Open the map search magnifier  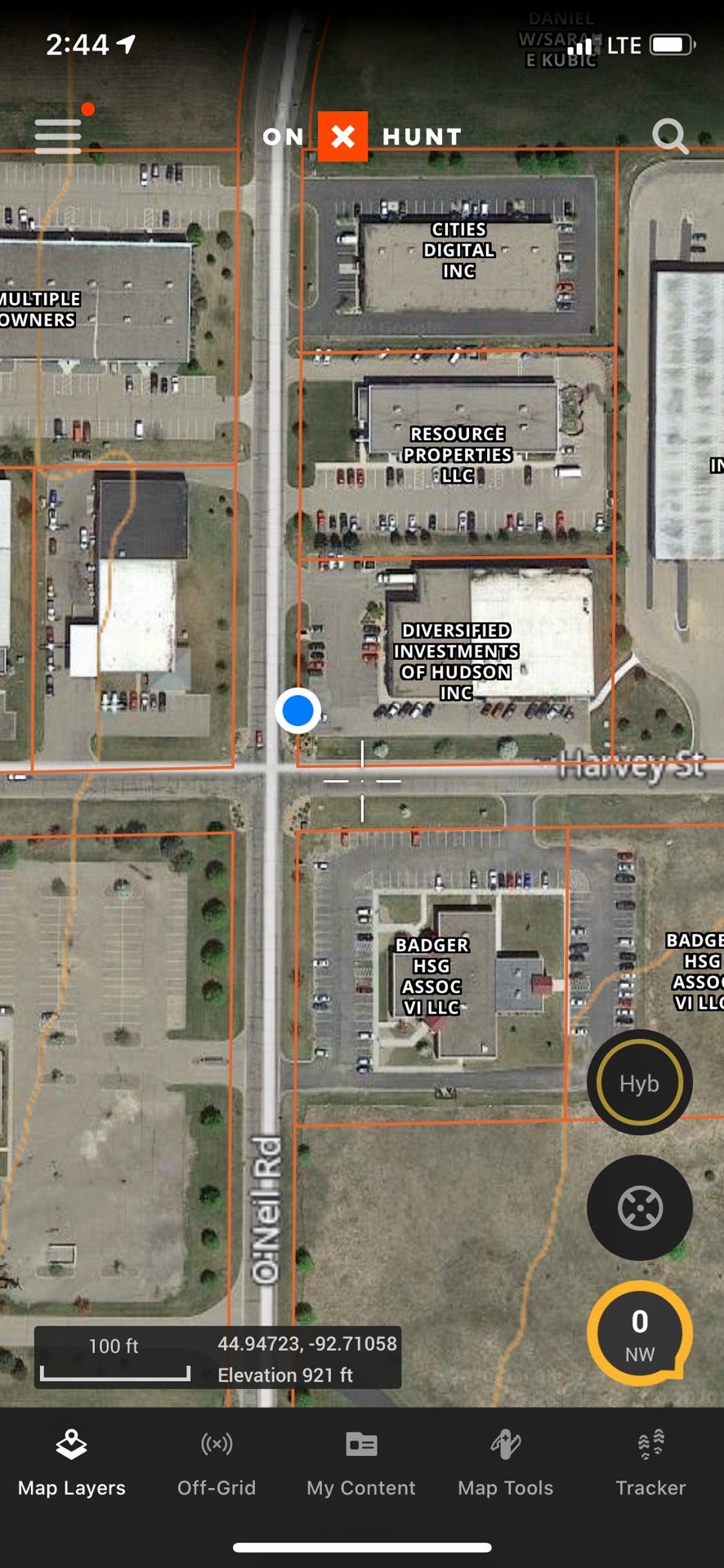pos(669,136)
